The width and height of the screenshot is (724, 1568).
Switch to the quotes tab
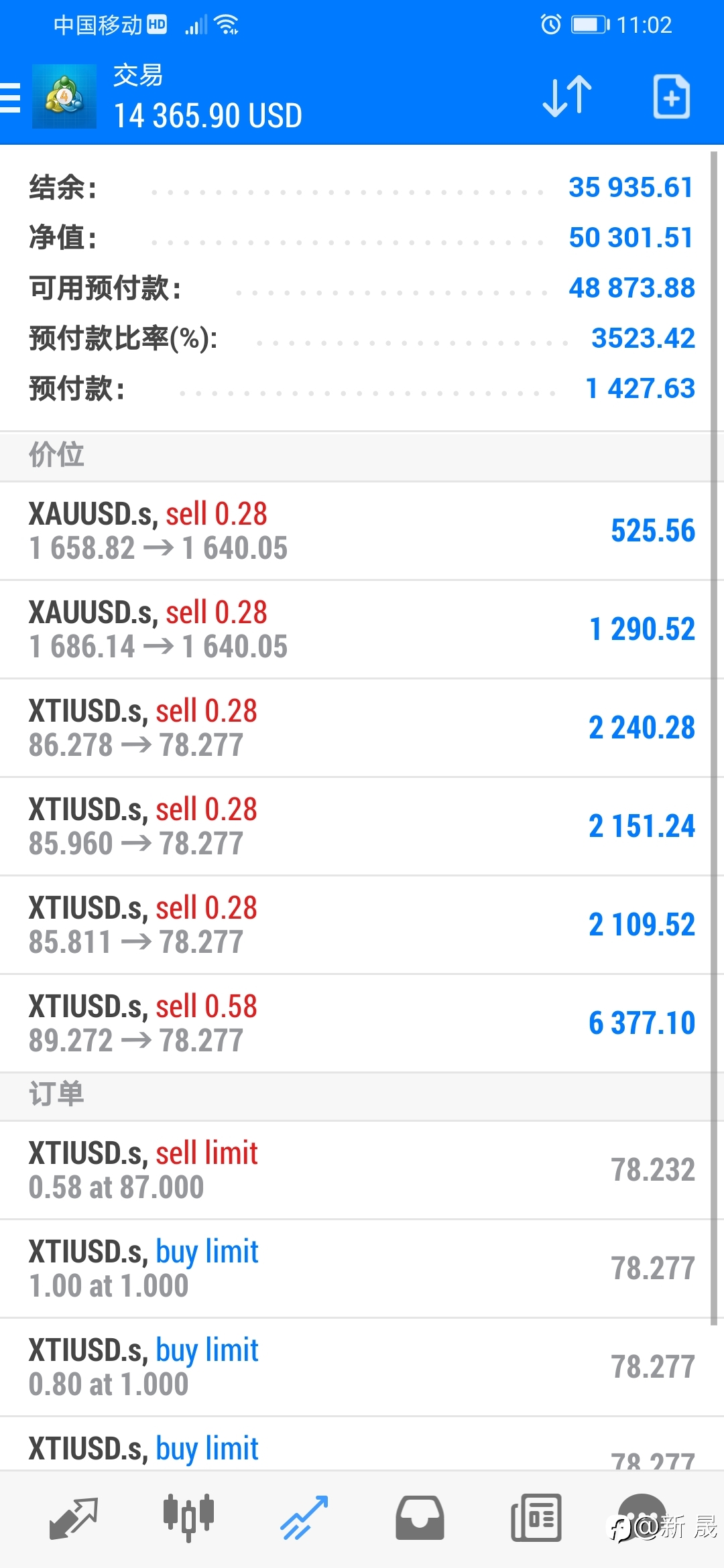(x=74, y=1518)
